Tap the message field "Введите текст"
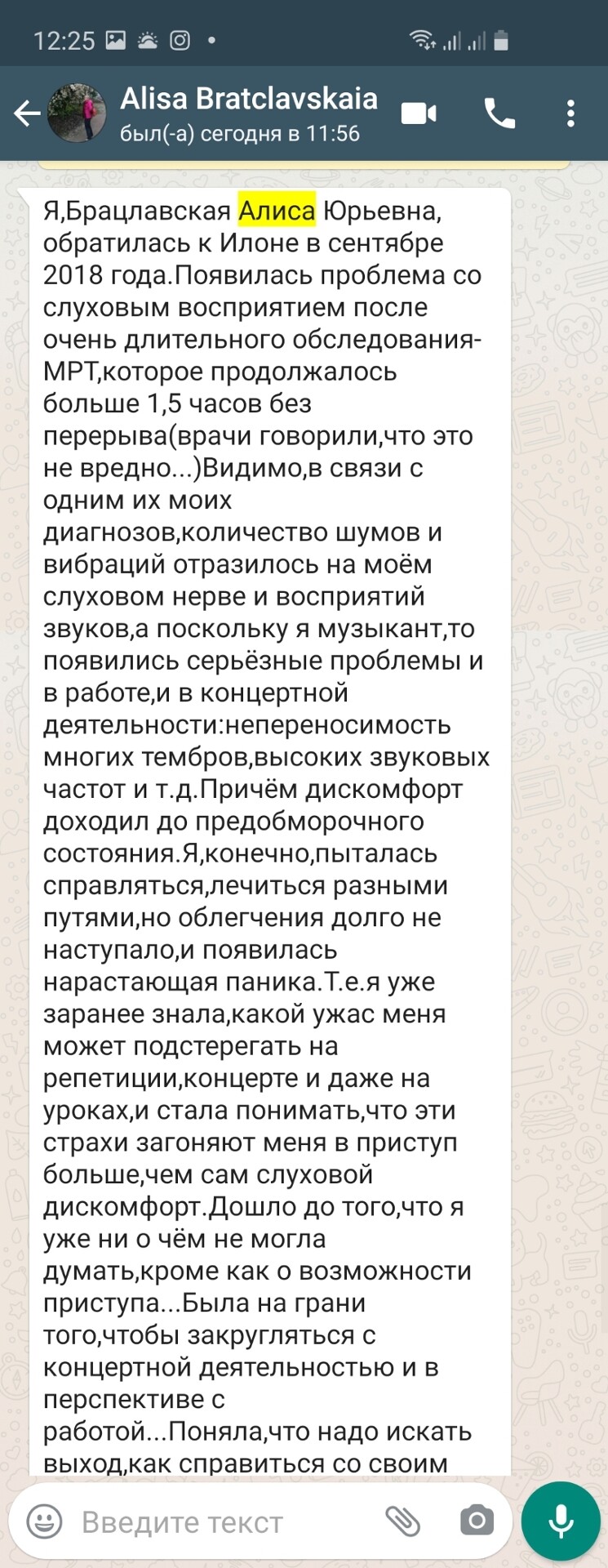Image resolution: width=608 pixels, height=1568 pixels. coord(220,1522)
